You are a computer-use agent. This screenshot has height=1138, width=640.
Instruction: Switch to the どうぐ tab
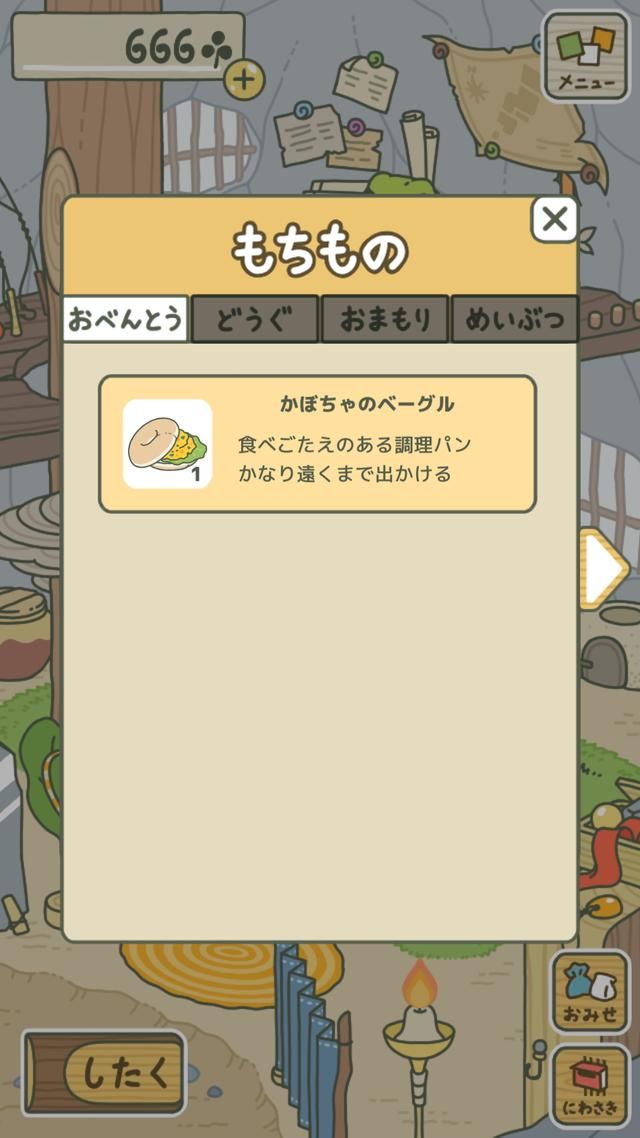point(255,319)
